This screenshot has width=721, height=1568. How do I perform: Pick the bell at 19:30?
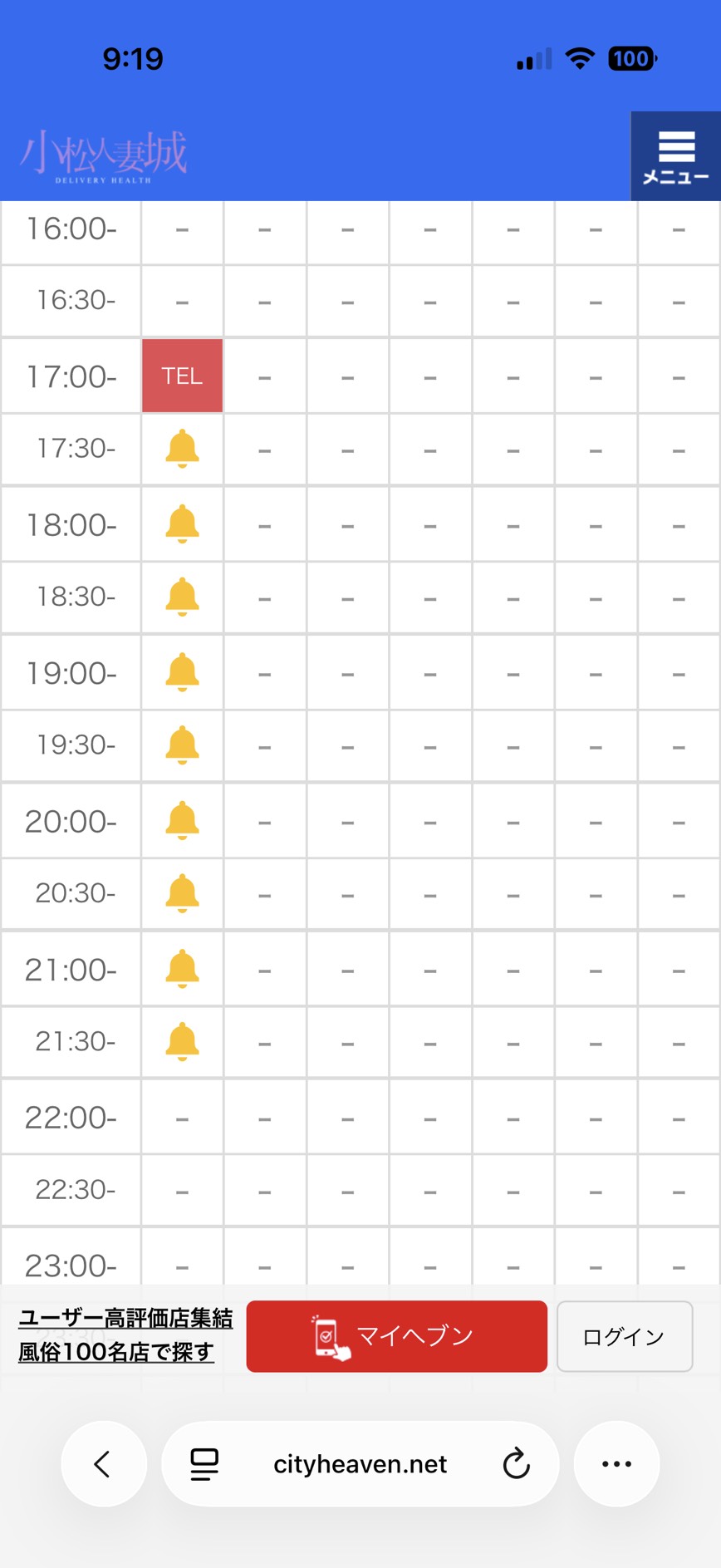[x=182, y=745]
